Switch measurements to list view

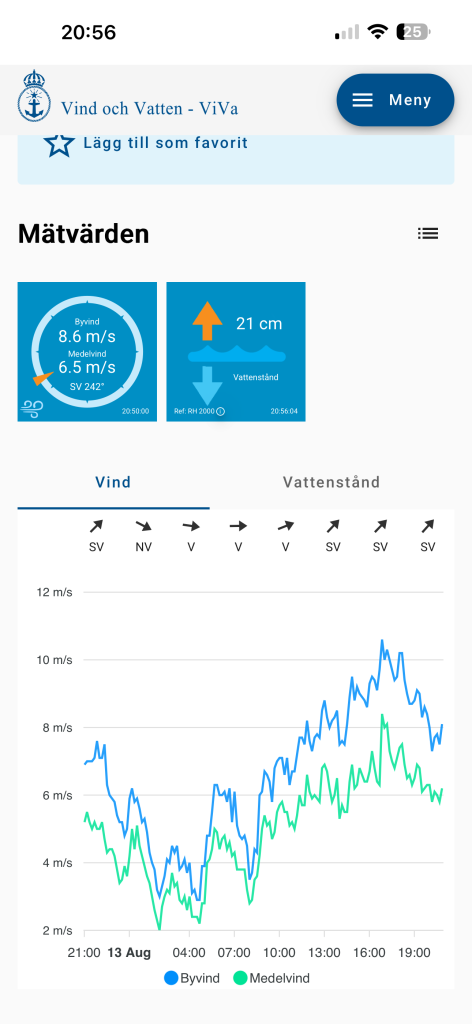click(428, 233)
